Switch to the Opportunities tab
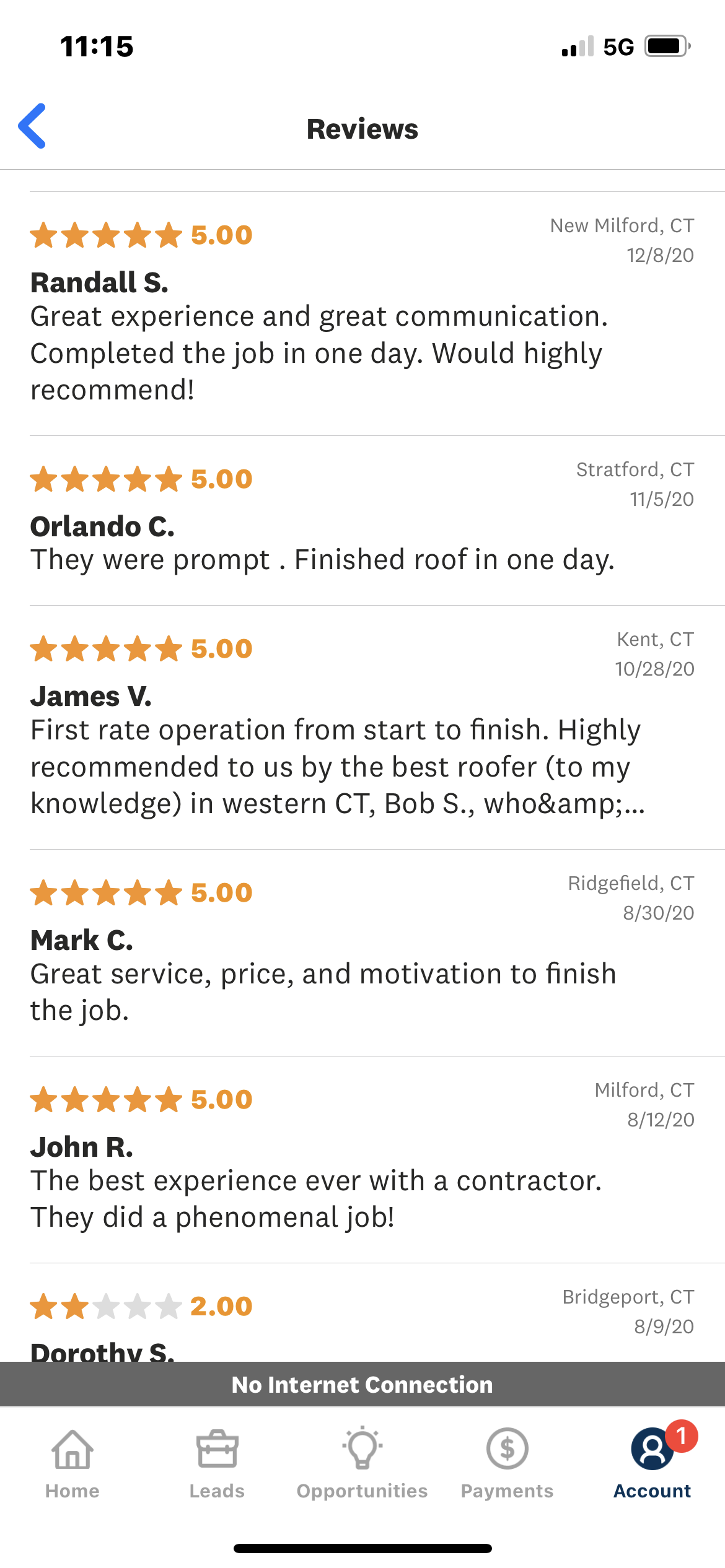 pos(362,1463)
